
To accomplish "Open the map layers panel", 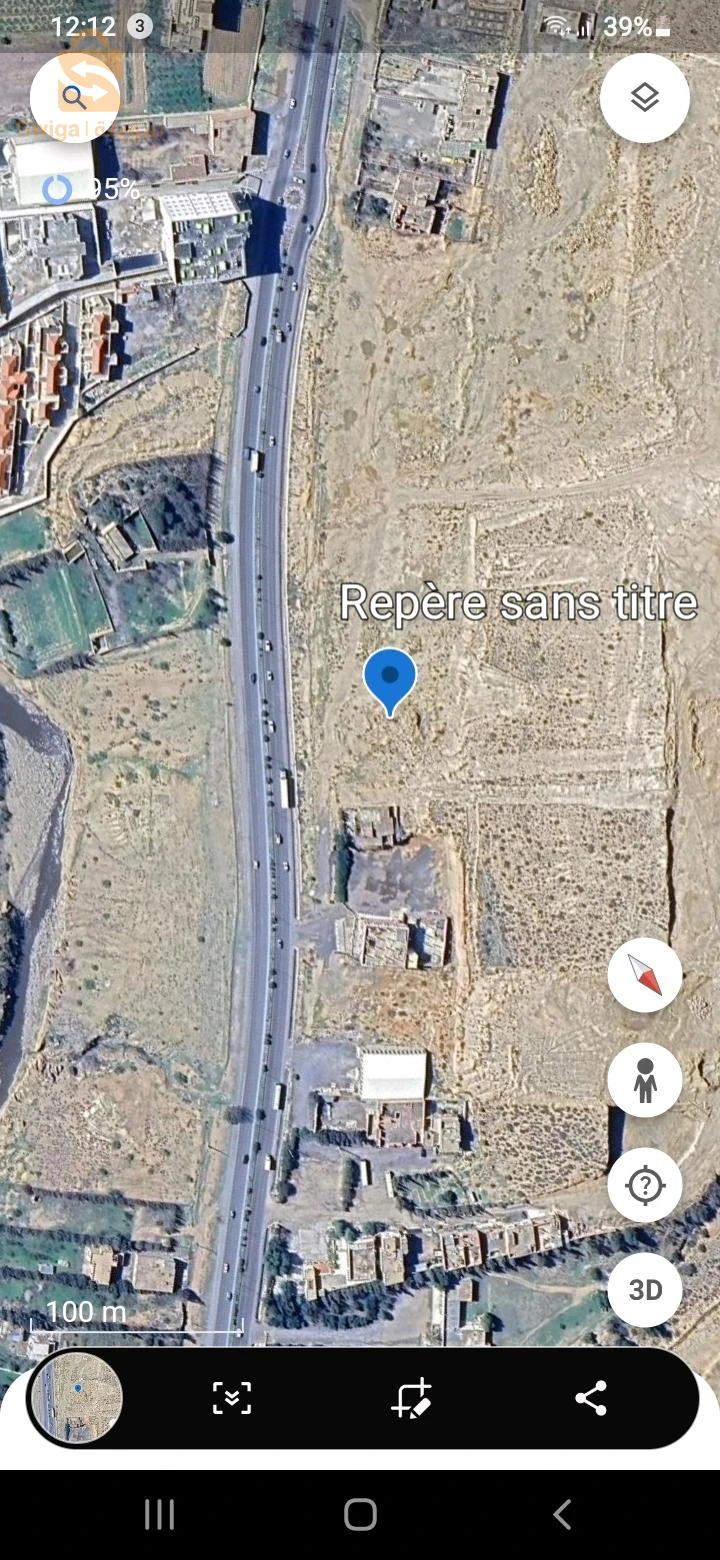I will point(645,97).
